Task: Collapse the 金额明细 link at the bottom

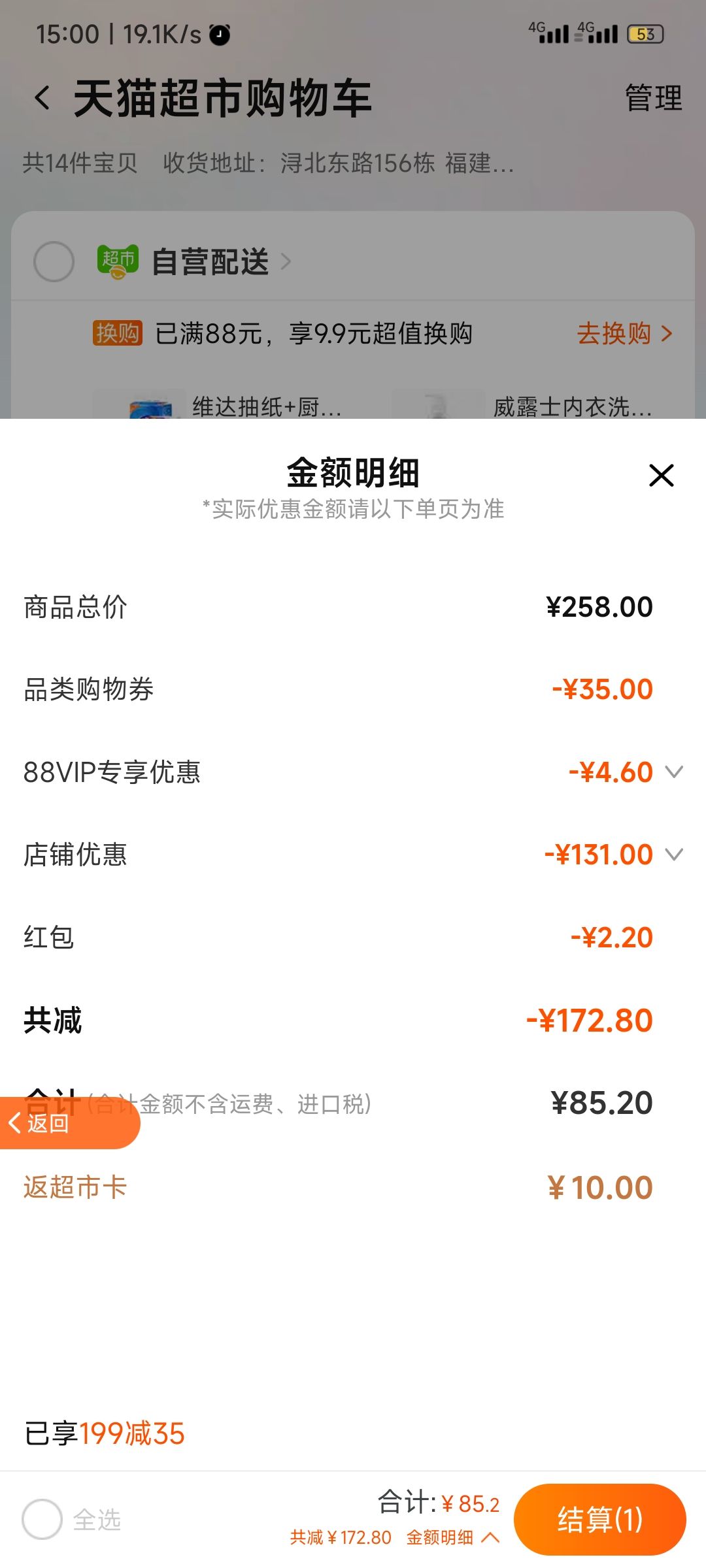Action: 452,1537
